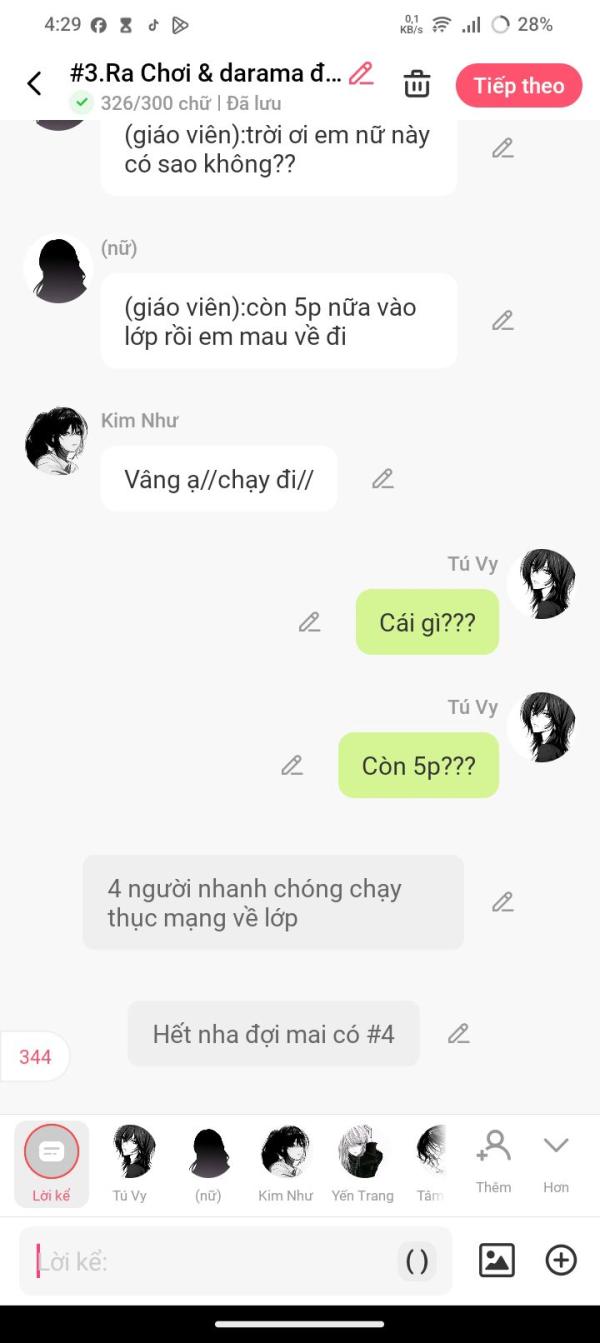
Task: Edit the "Hết nha đợi mai có #4" line
Action: (459, 1034)
